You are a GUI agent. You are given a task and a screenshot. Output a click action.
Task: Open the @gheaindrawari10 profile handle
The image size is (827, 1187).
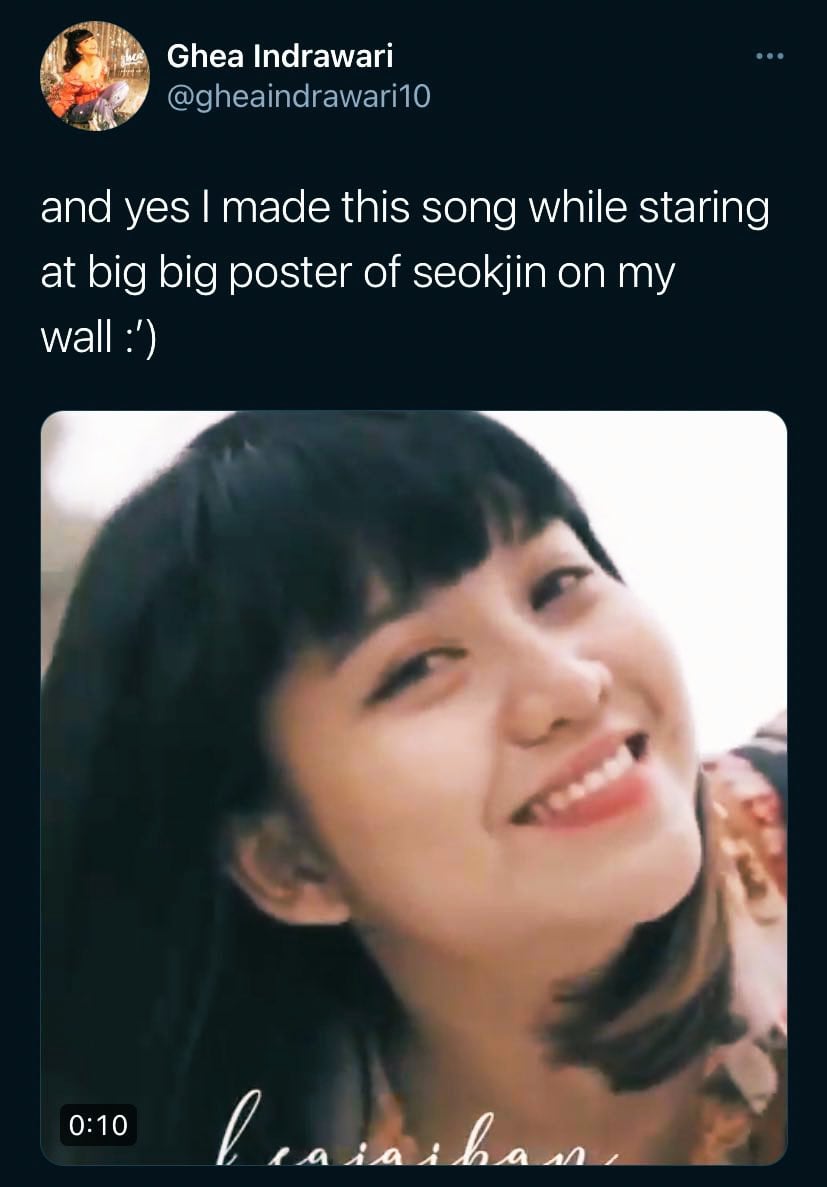coord(298,97)
